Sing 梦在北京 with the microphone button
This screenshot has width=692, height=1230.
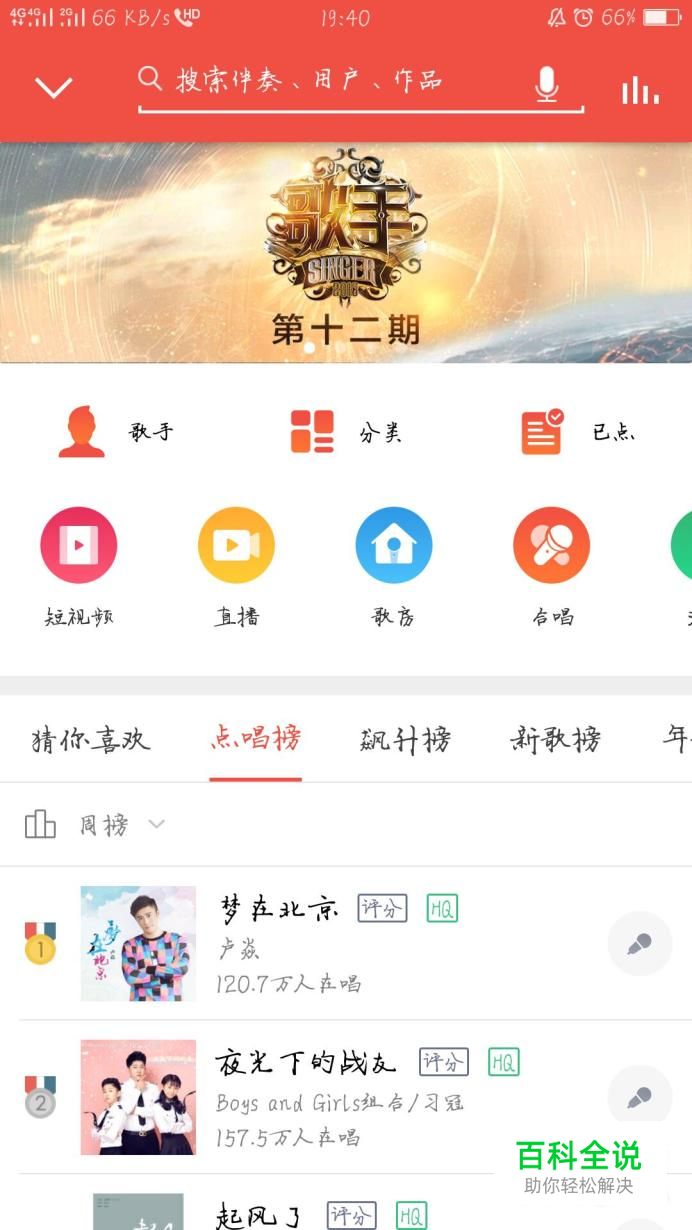pos(640,943)
